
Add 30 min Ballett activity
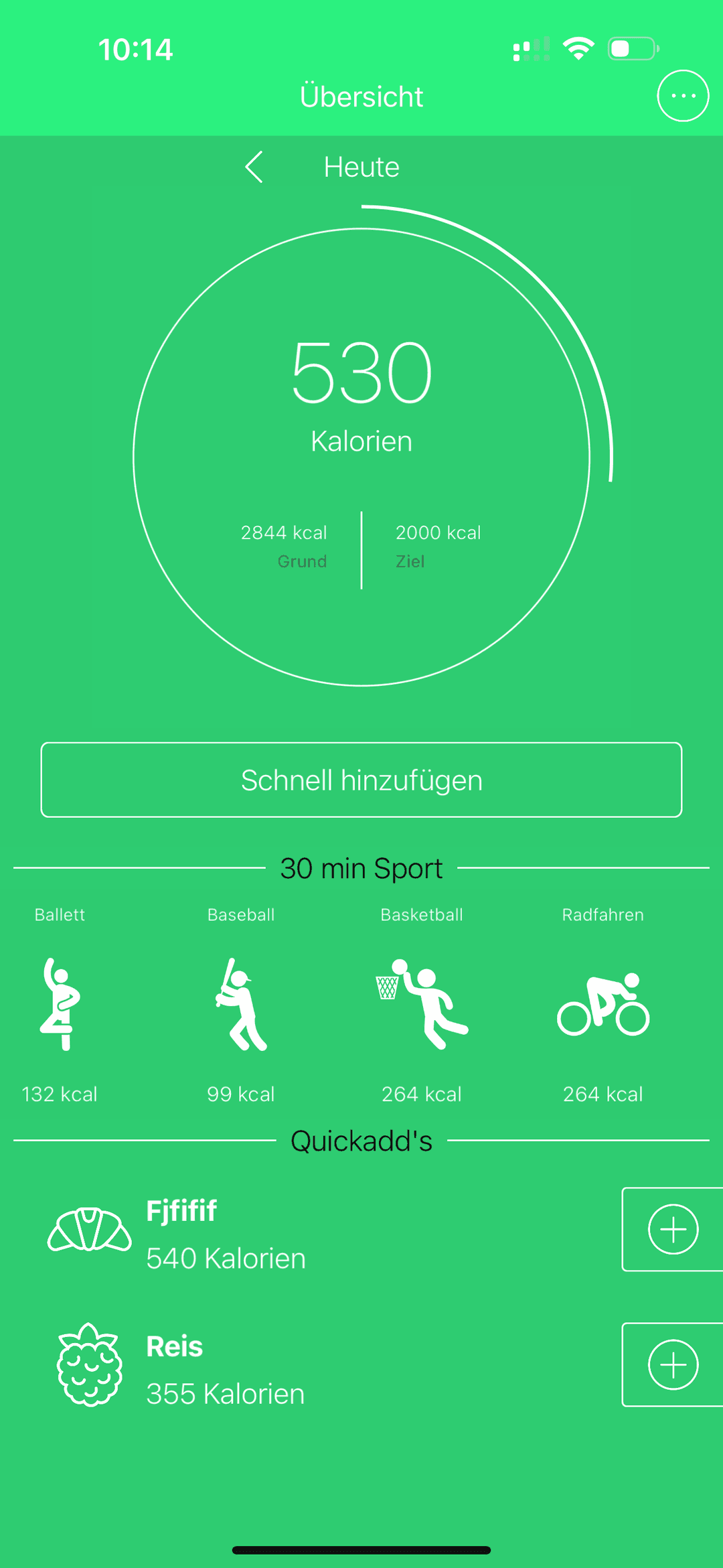[60, 1003]
